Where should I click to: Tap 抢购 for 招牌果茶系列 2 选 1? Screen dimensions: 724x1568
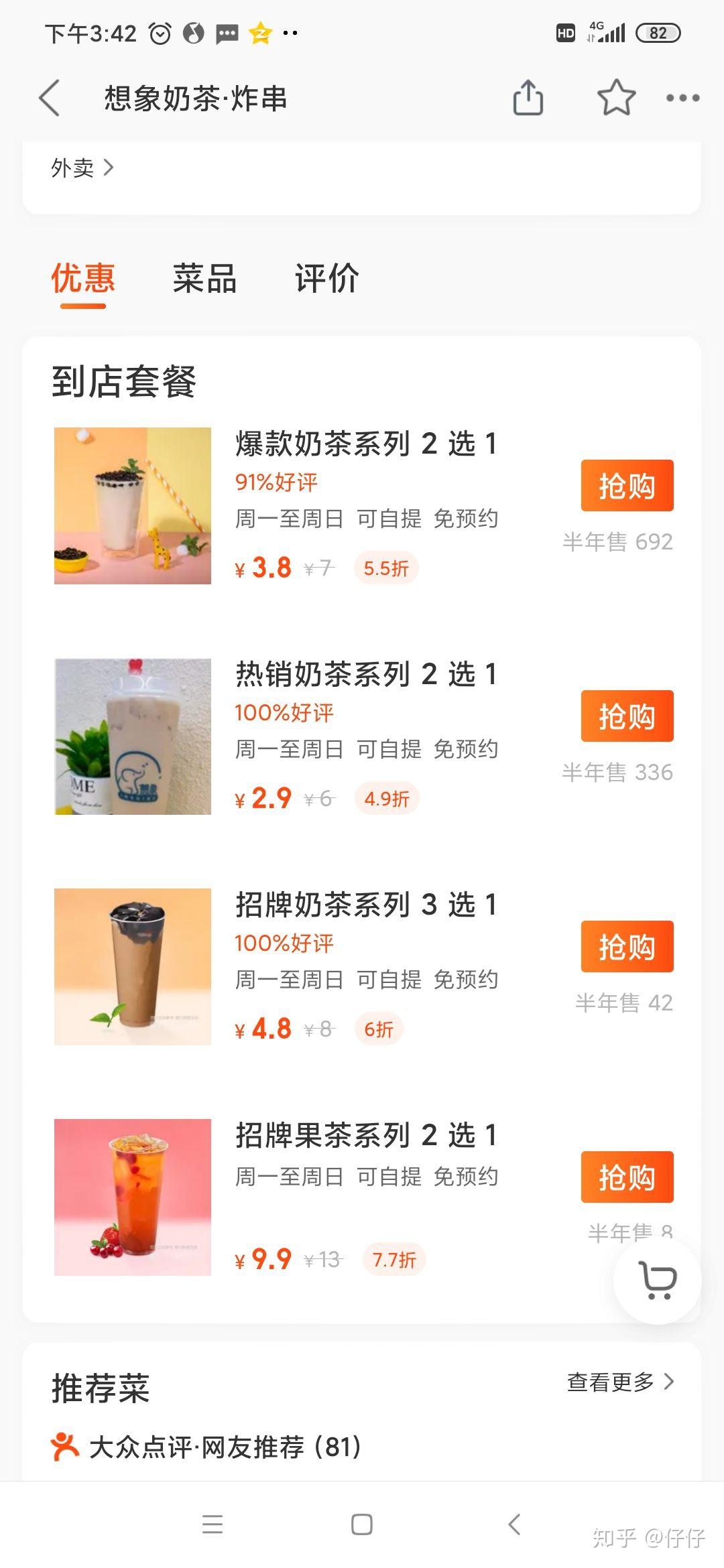[x=627, y=1177]
